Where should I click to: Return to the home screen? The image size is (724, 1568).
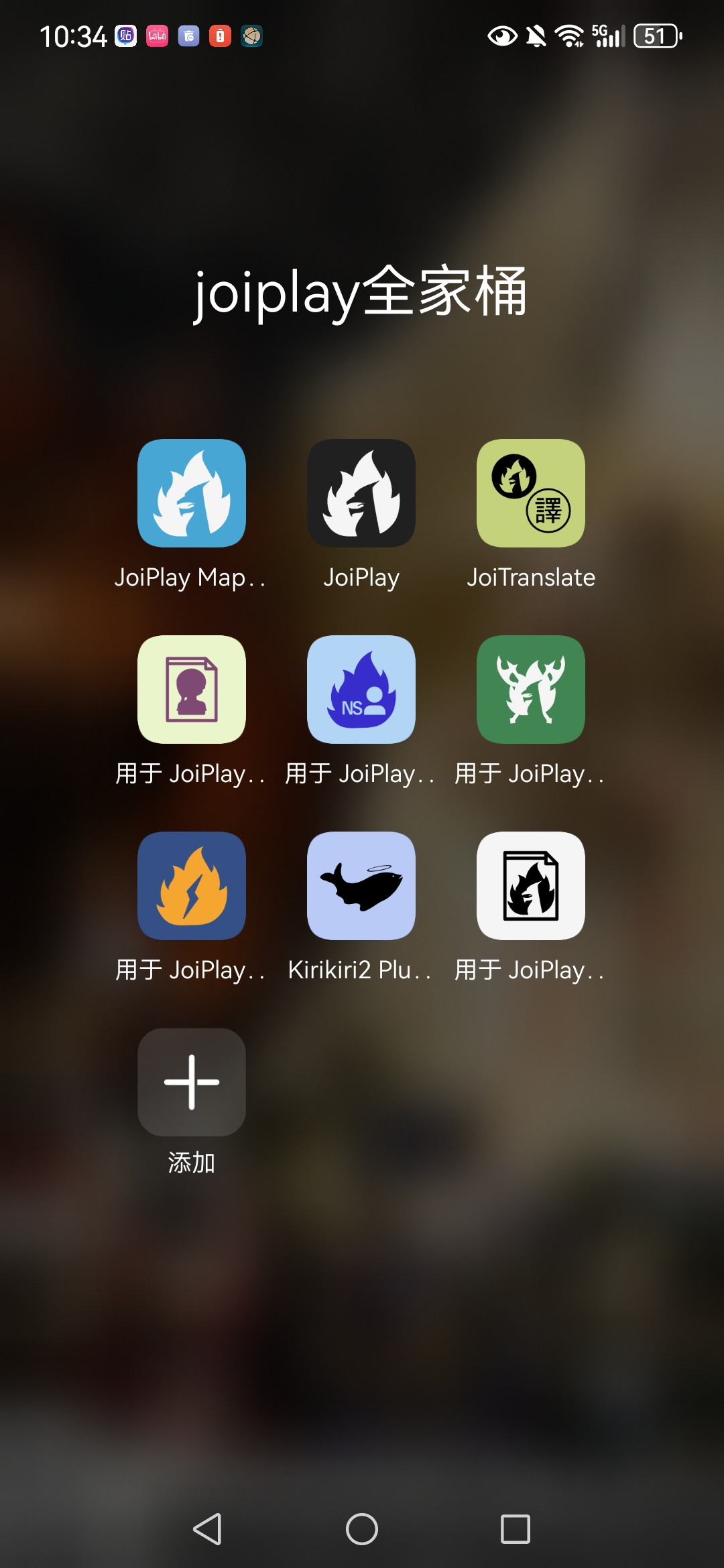[362, 1529]
